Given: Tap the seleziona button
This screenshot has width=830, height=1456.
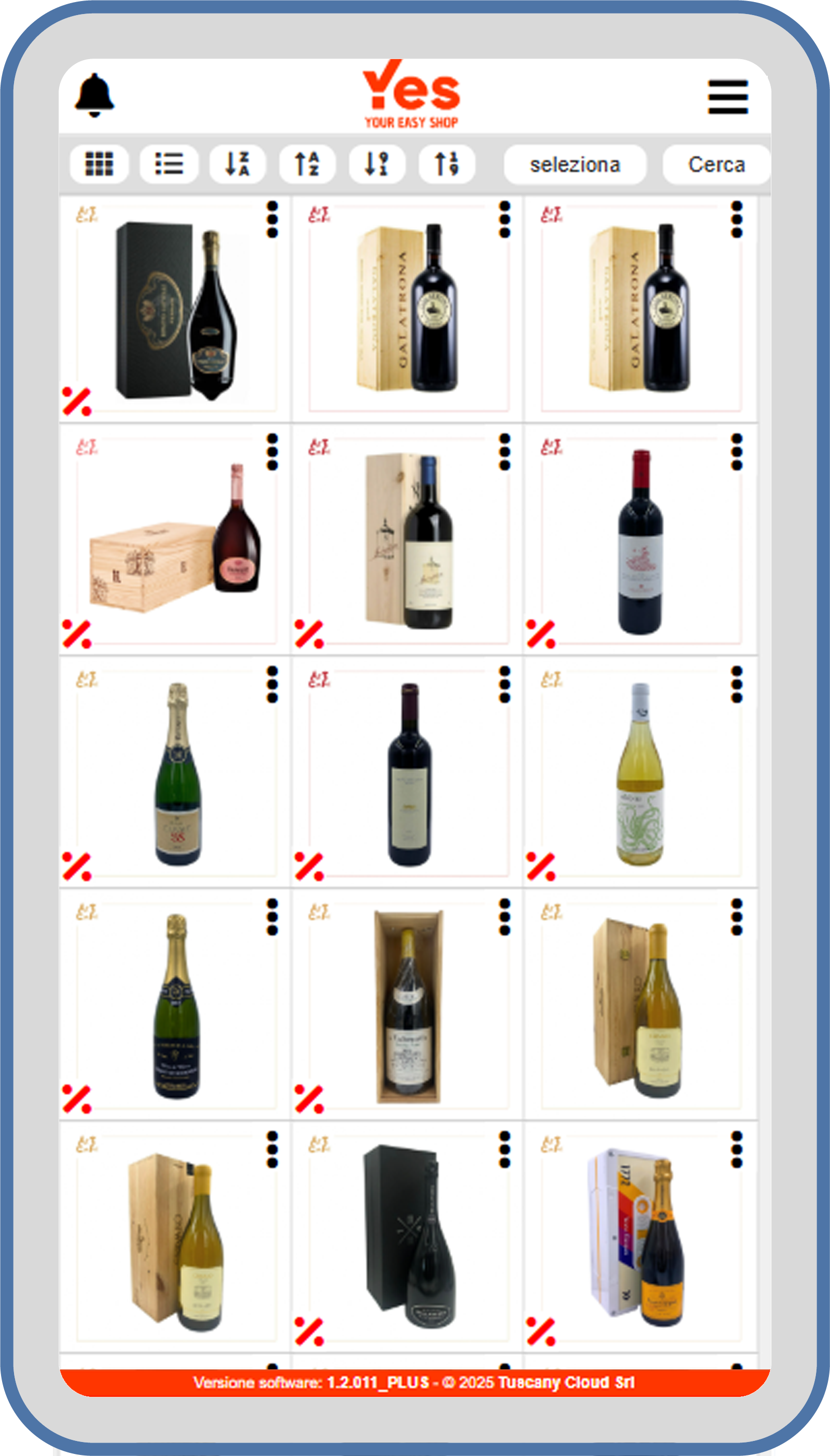Looking at the screenshot, I should click(x=574, y=165).
